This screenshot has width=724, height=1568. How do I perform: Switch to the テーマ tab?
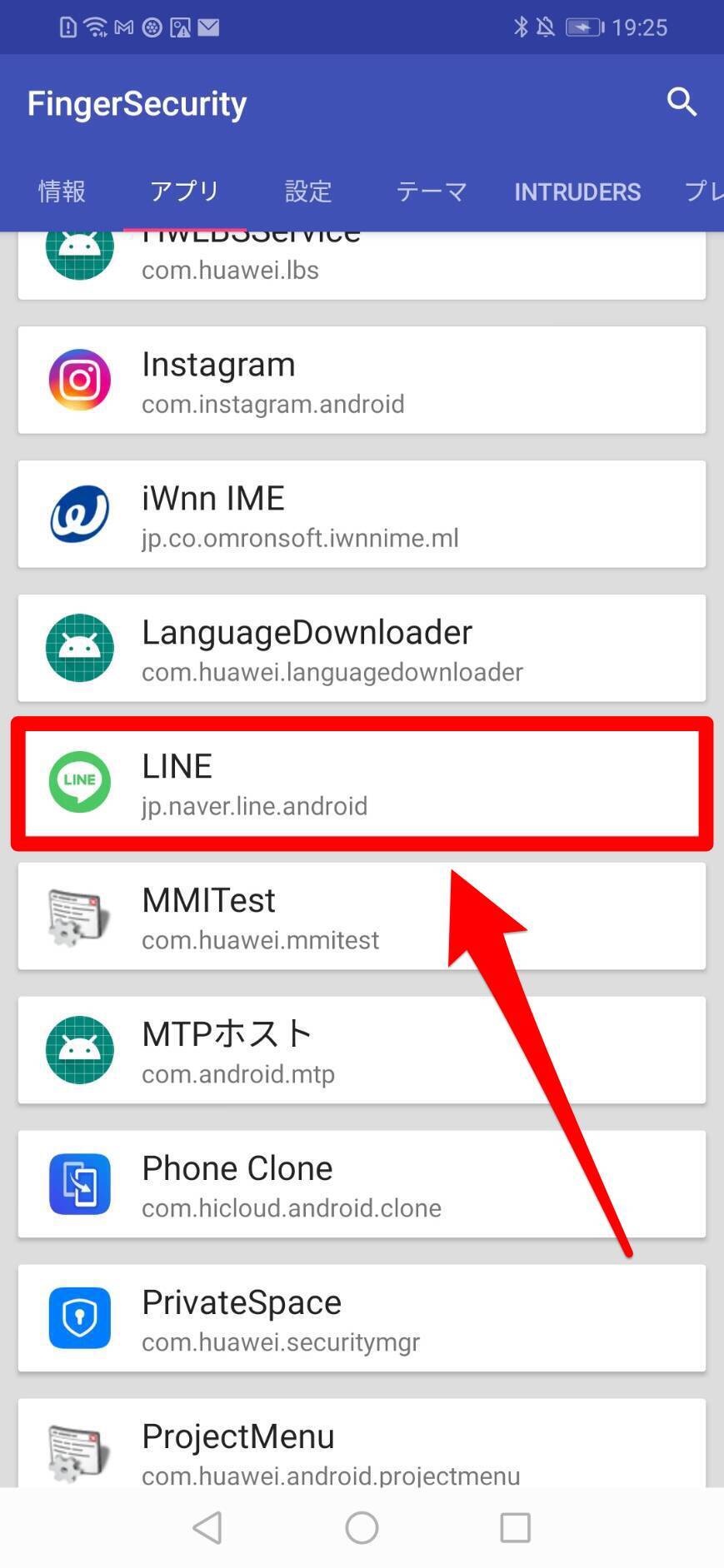pos(431,192)
